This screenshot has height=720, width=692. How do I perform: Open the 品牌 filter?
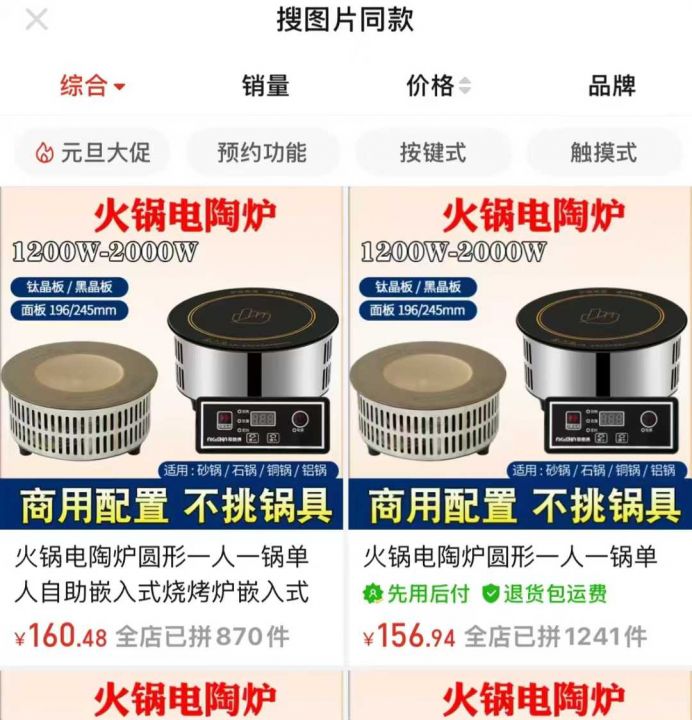[612, 86]
